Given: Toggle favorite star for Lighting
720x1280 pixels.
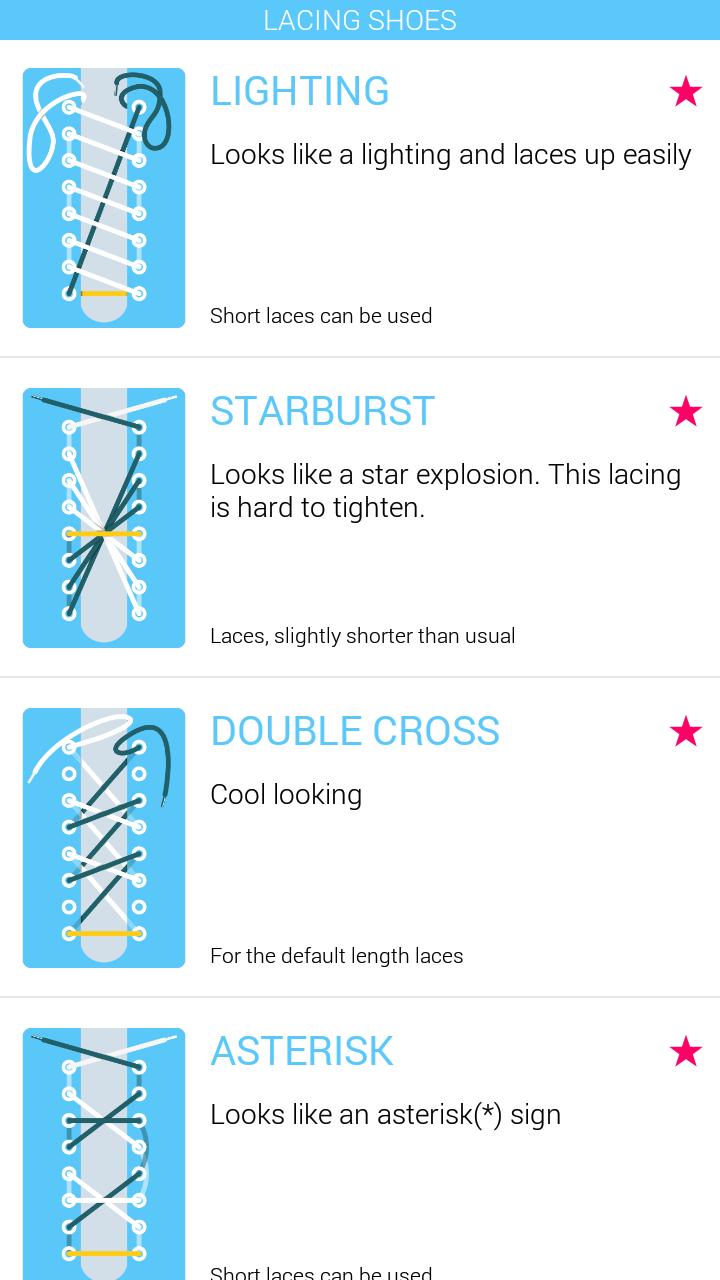Looking at the screenshot, I should (686, 92).
